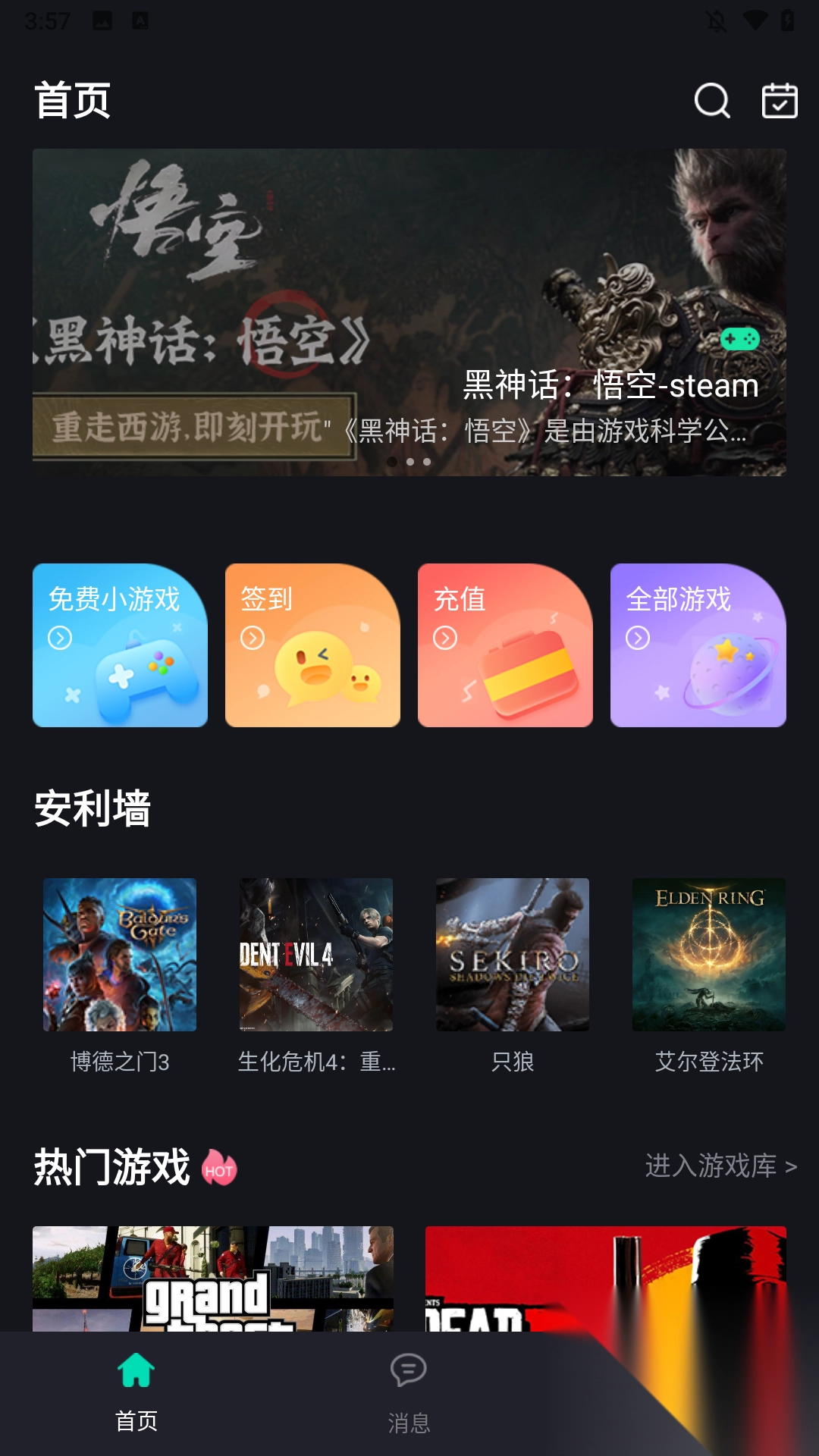This screenshot has height=1456, width=819.
Task: Tap the 签到 card
Action: click(312, 645)
